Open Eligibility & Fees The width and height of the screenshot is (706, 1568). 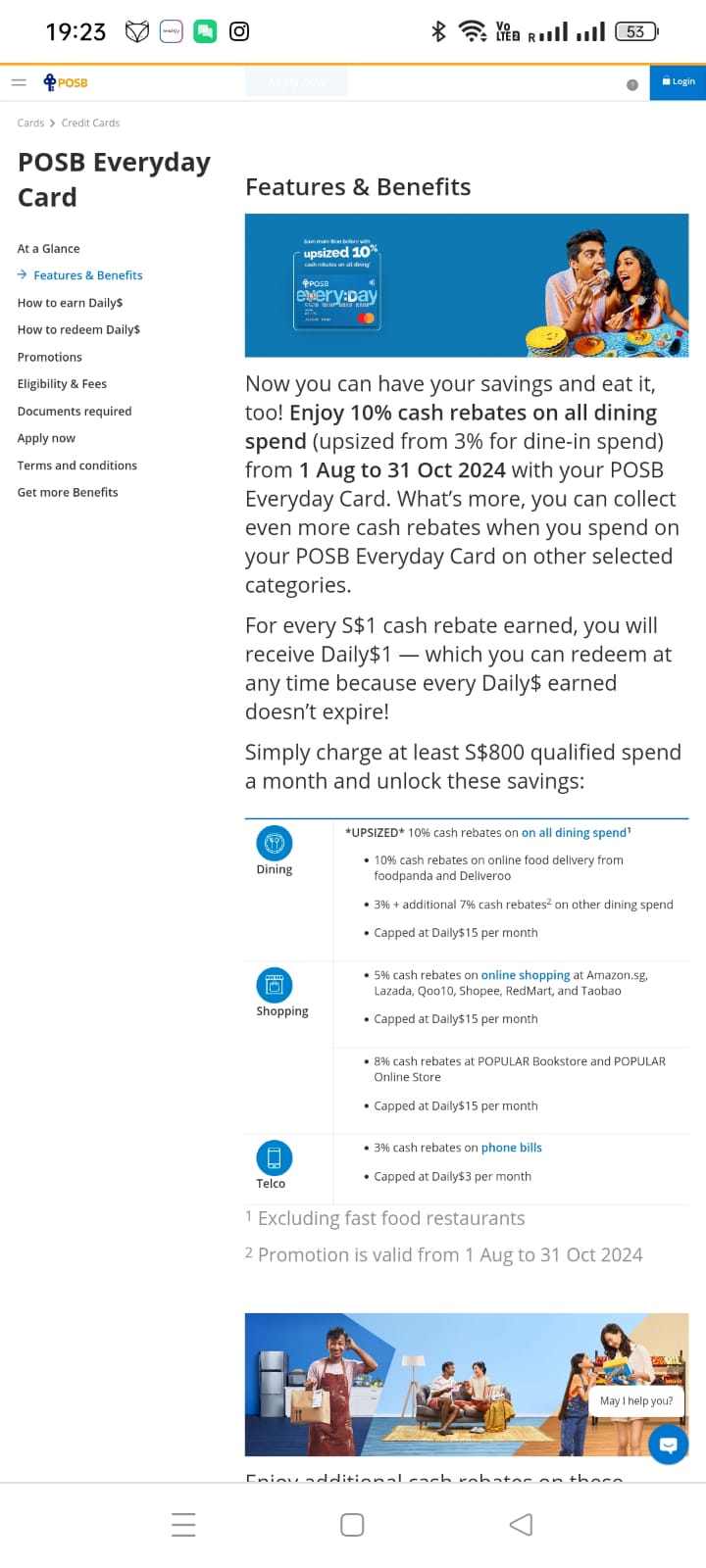point(62,384)
